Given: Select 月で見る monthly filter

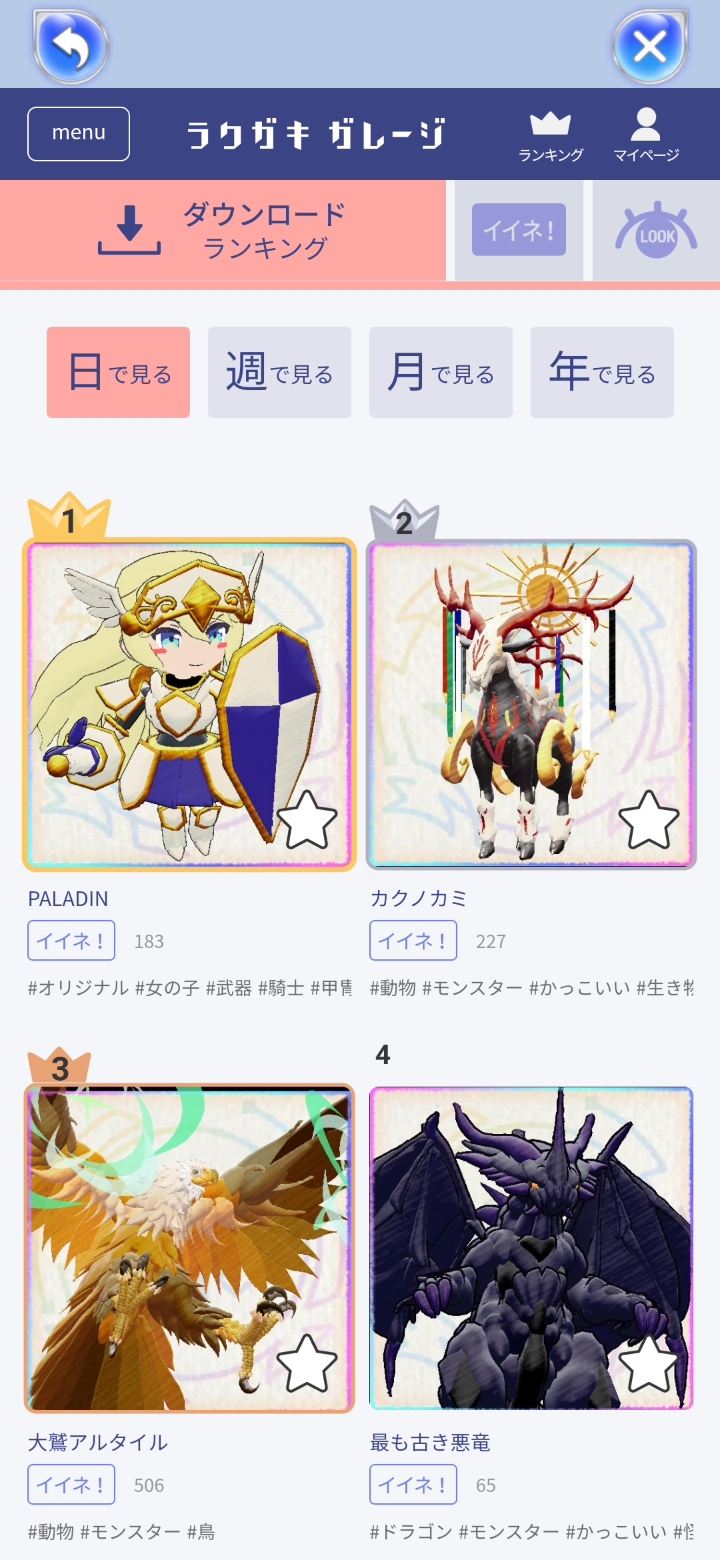Looking at the screenshot, I should pyautogui.click(x=441, y=372).
